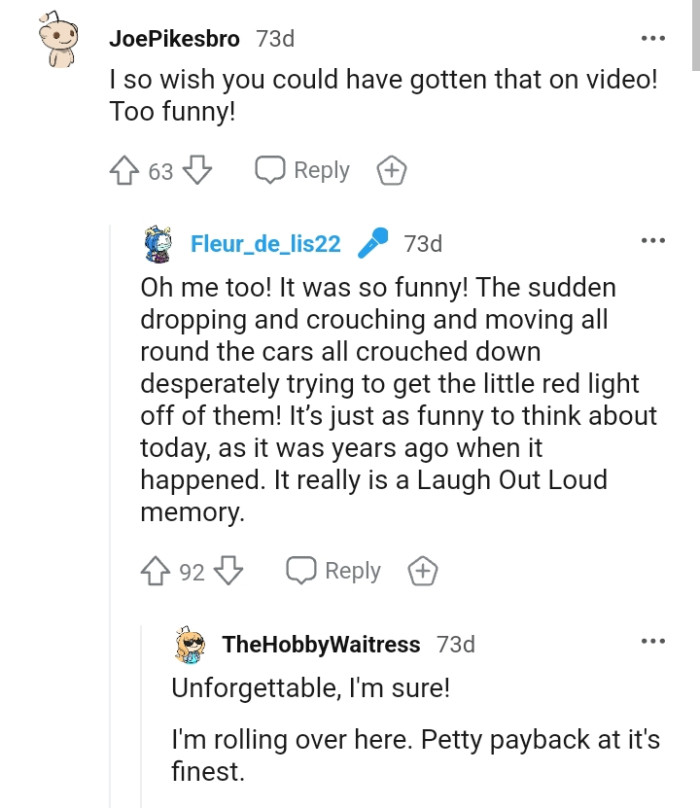The height and width of the screenshot is (808, 700).
Task: Downvote Fleur_de_lis22's reply
Action: [x=229, y=571]
